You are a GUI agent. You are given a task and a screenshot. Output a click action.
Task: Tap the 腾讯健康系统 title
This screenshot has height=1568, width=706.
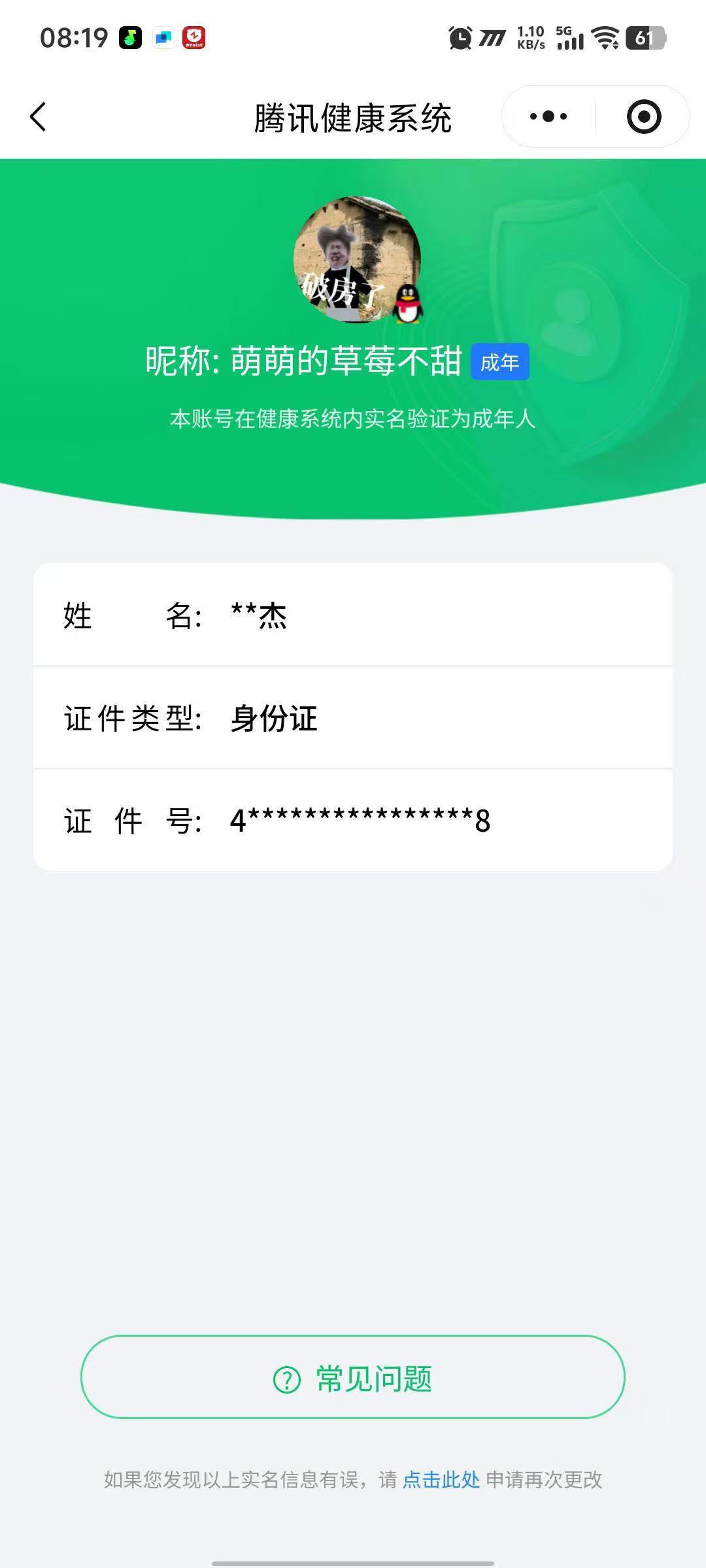point(353,118)
